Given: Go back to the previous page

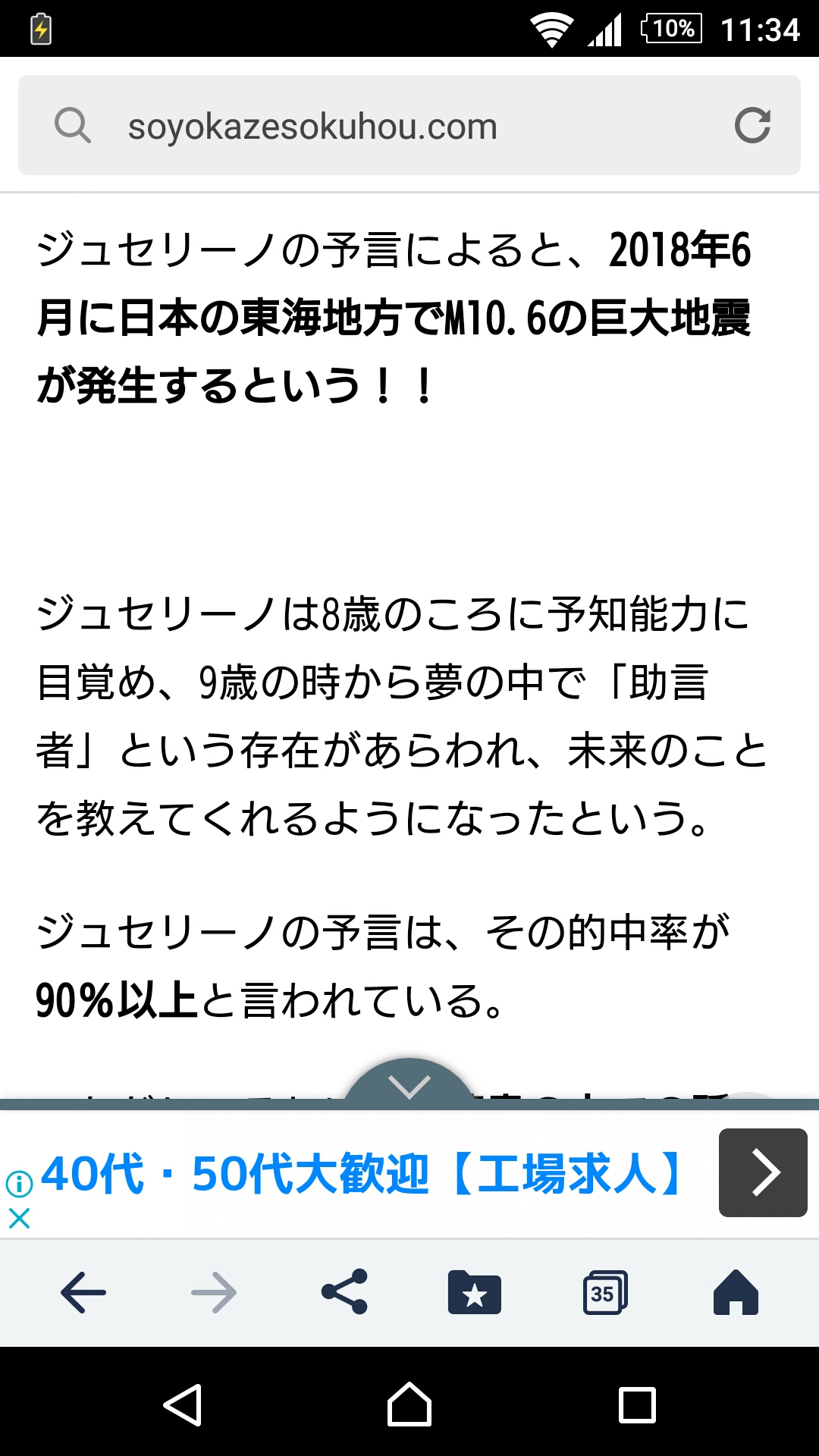Looking at the screenshot, I should [x=83, y=1292].
